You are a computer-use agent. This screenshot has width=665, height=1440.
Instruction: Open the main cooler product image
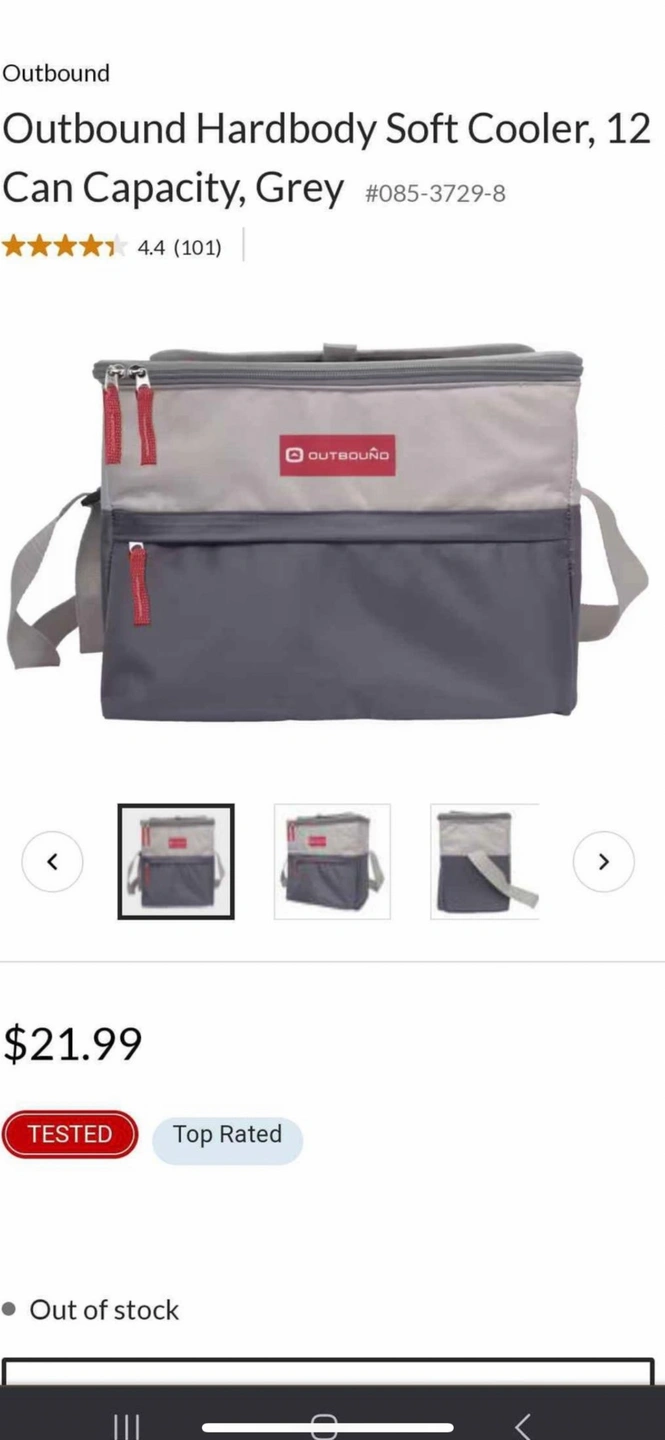[330, 535]
